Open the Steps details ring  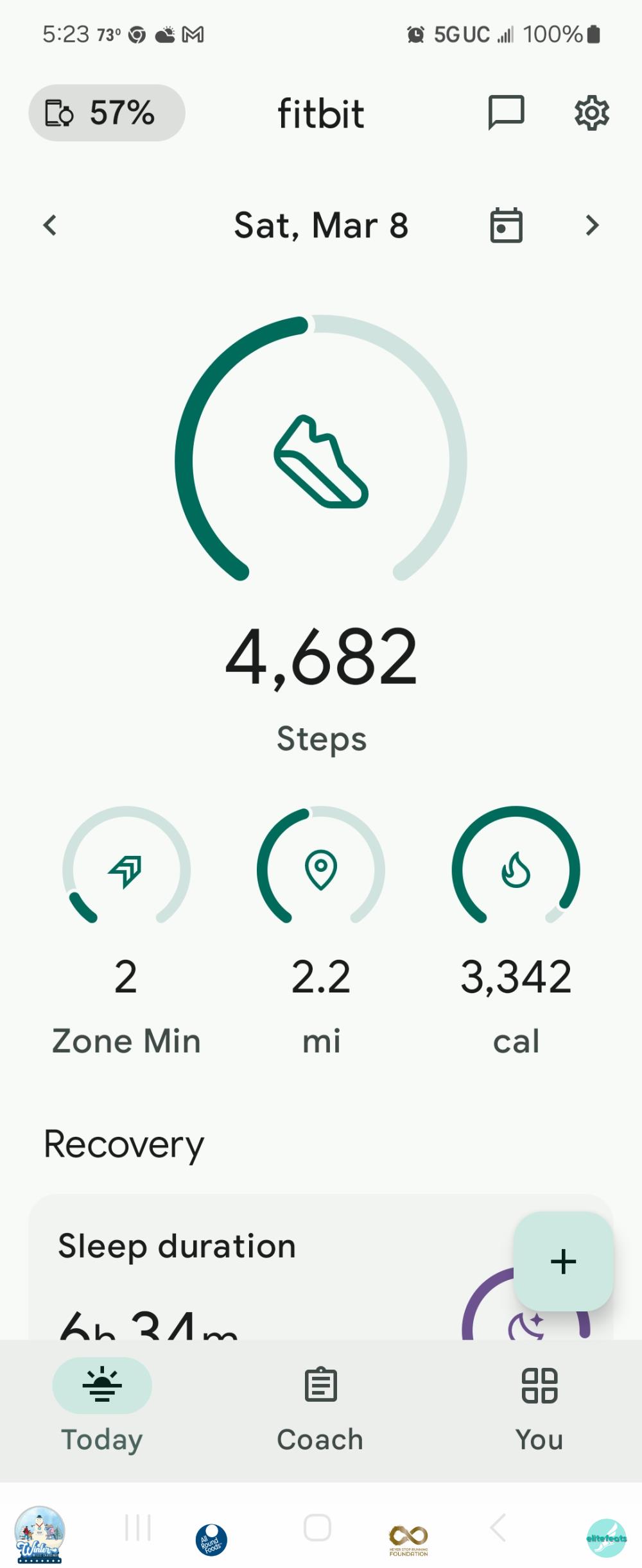(321, 461)
